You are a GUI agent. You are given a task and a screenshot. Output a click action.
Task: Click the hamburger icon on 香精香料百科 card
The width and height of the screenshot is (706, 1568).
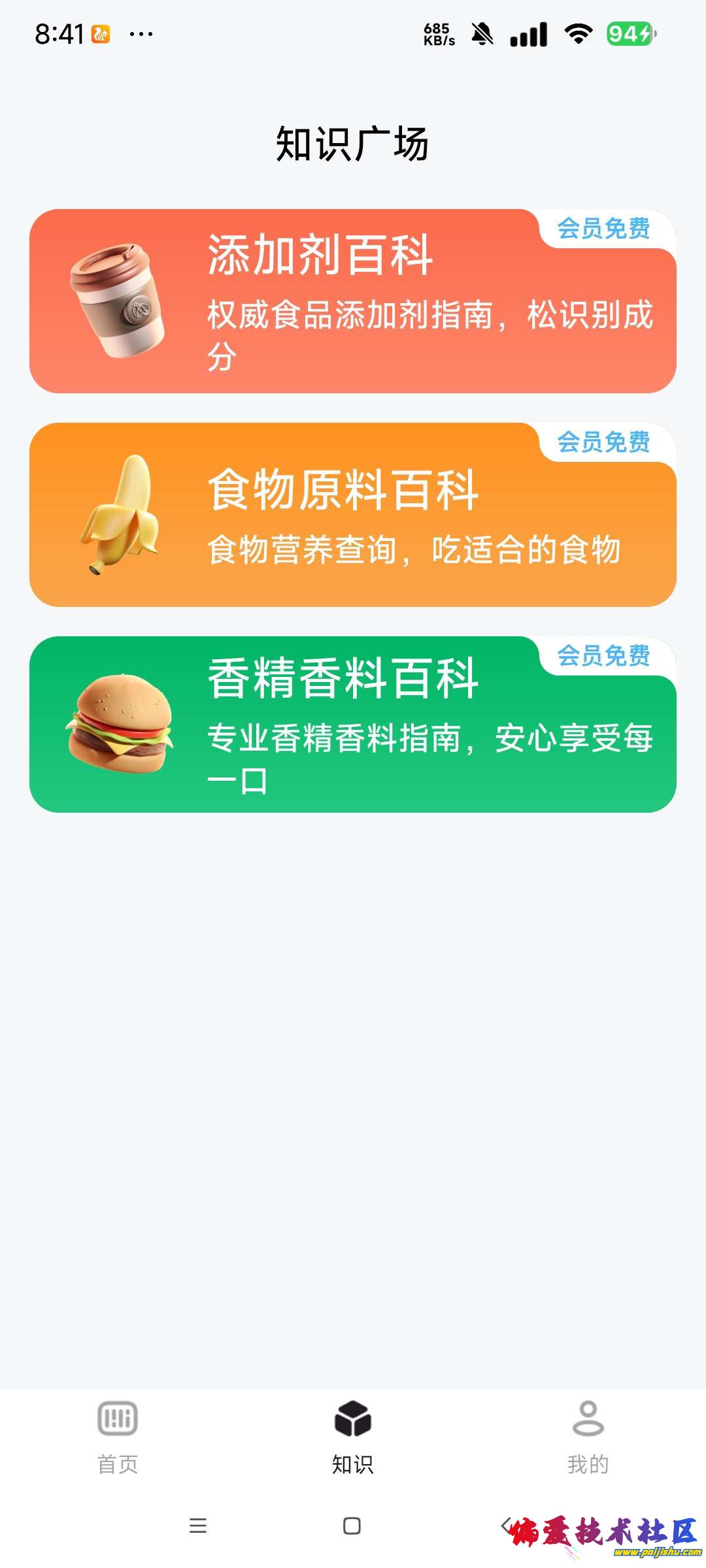click(120, 725)
